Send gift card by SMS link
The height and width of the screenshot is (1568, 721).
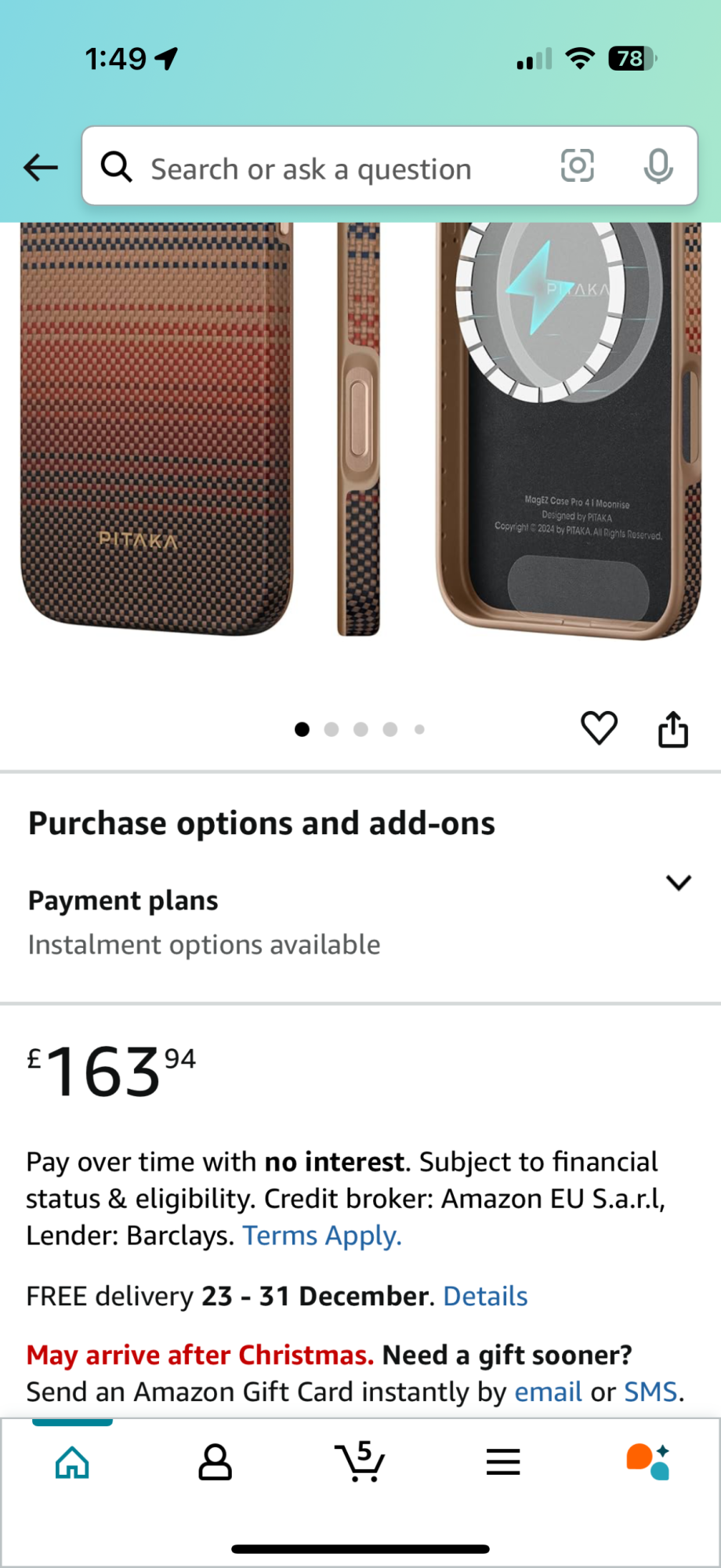click(x=650, y=1392)
